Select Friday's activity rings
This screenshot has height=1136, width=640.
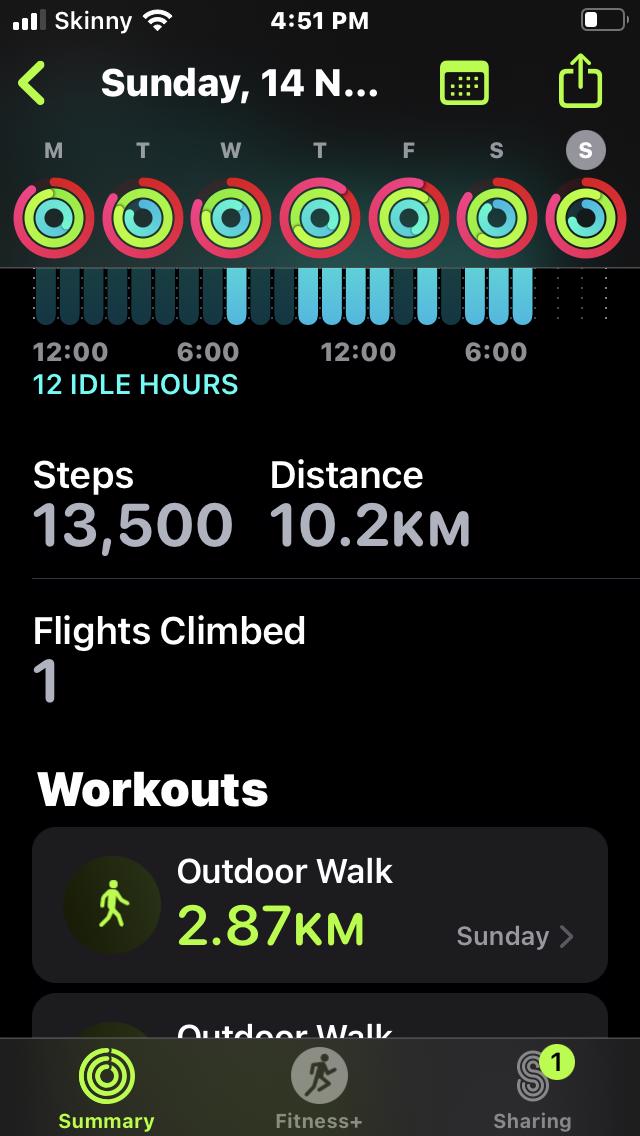coord(409,217)
